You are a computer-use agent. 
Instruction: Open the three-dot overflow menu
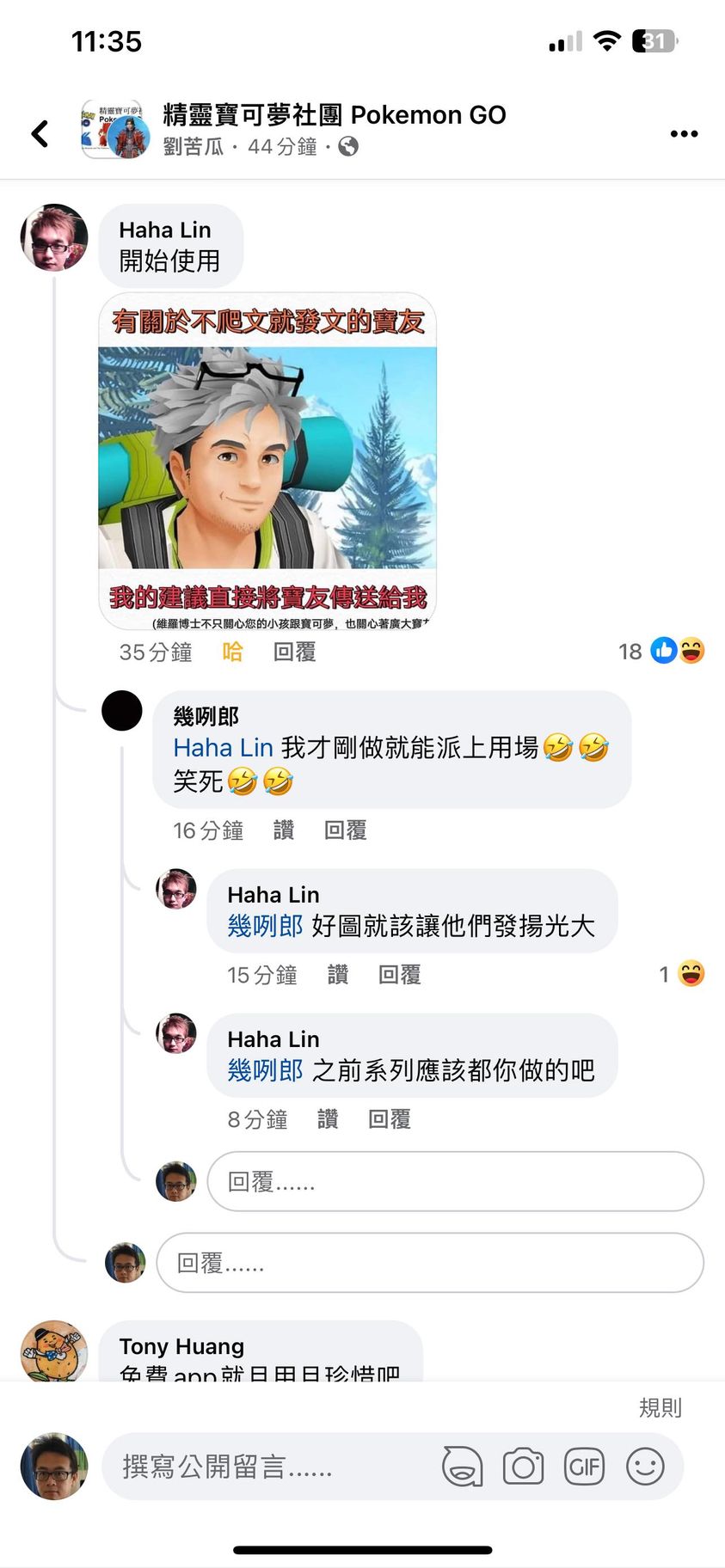point(684,133)
